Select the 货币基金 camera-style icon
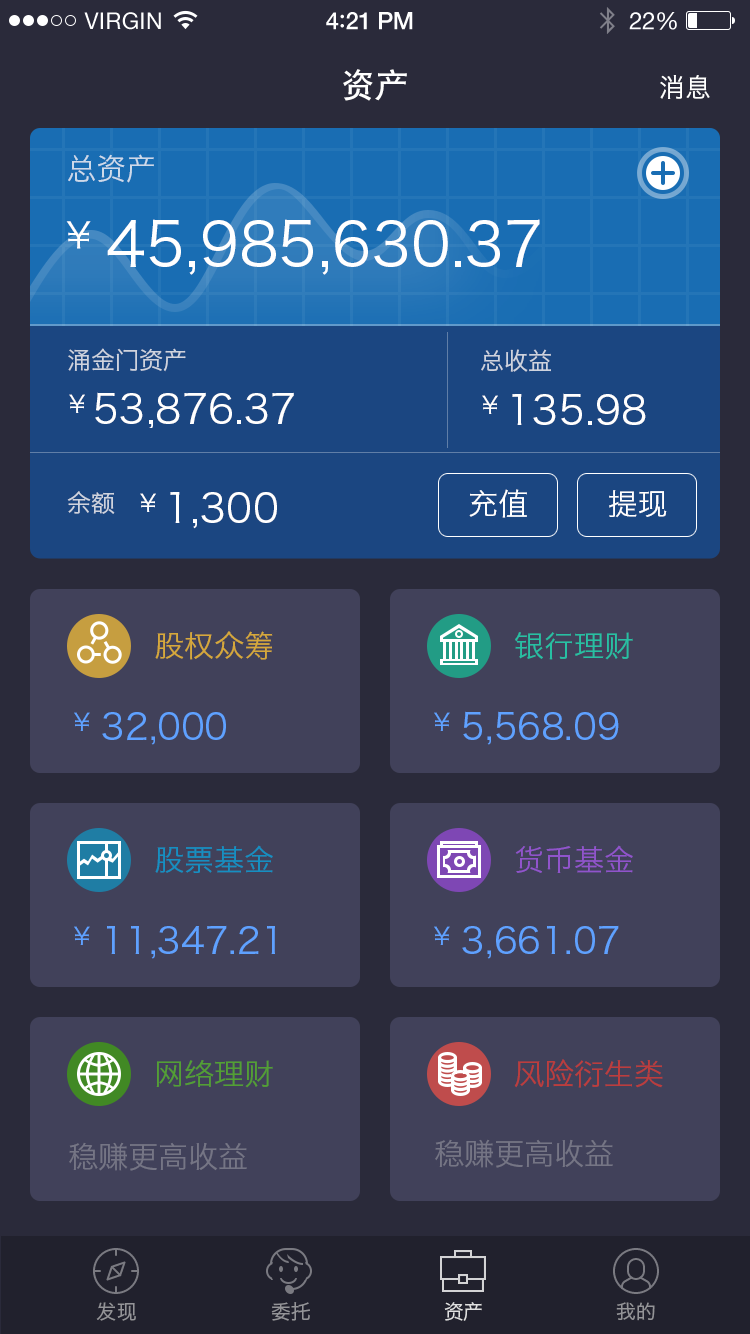 (458, 859)
